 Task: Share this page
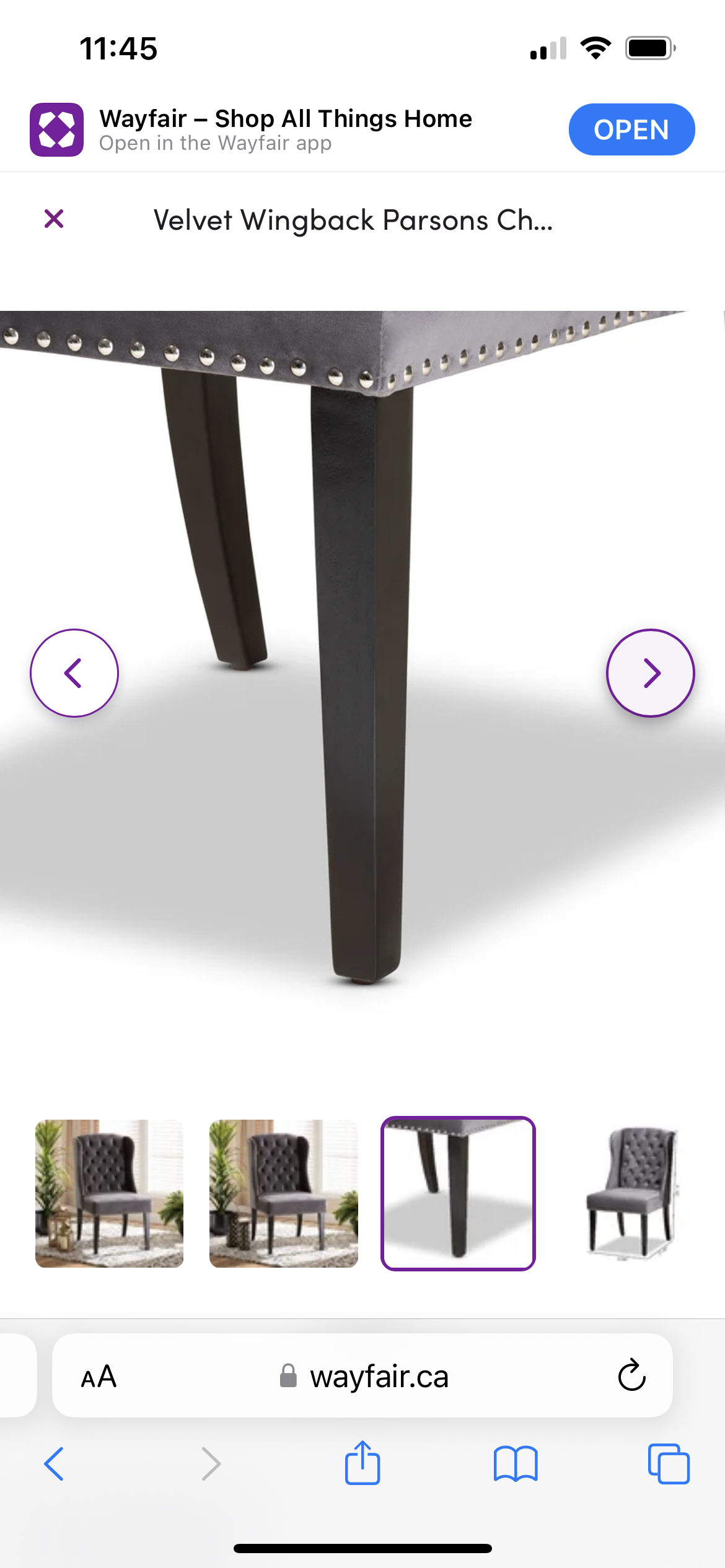(362, 1463)
